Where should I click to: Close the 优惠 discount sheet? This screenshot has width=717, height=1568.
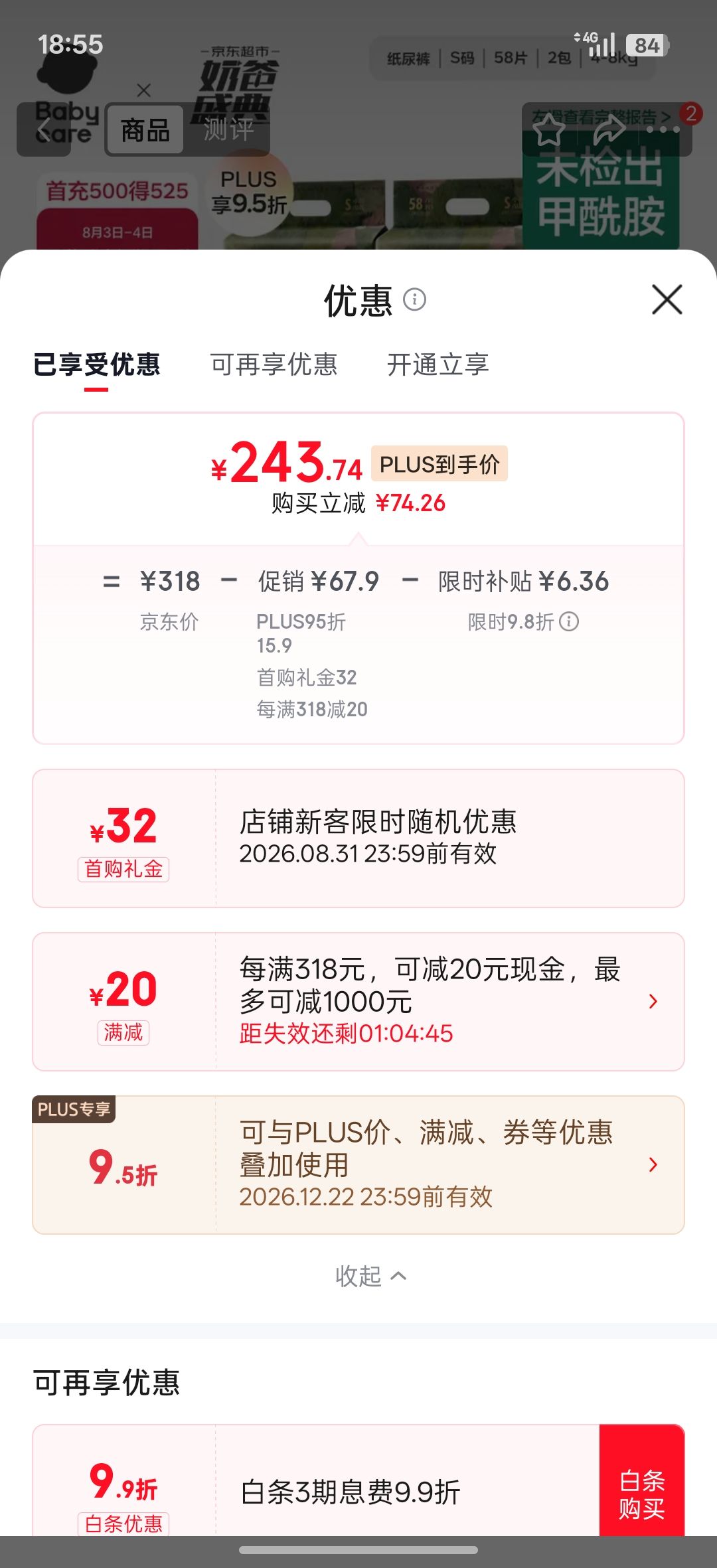(667, 299)
